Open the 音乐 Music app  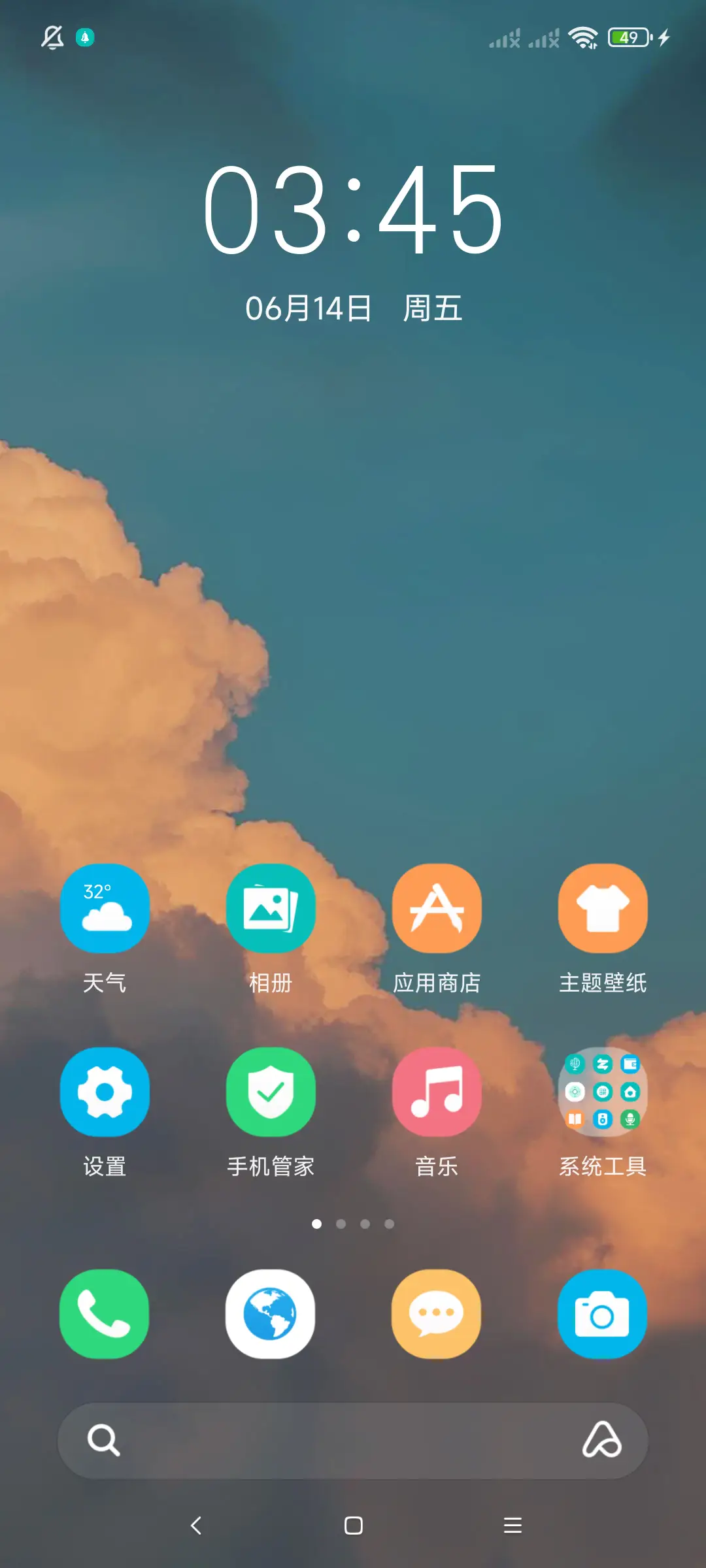coord(437,1092)
